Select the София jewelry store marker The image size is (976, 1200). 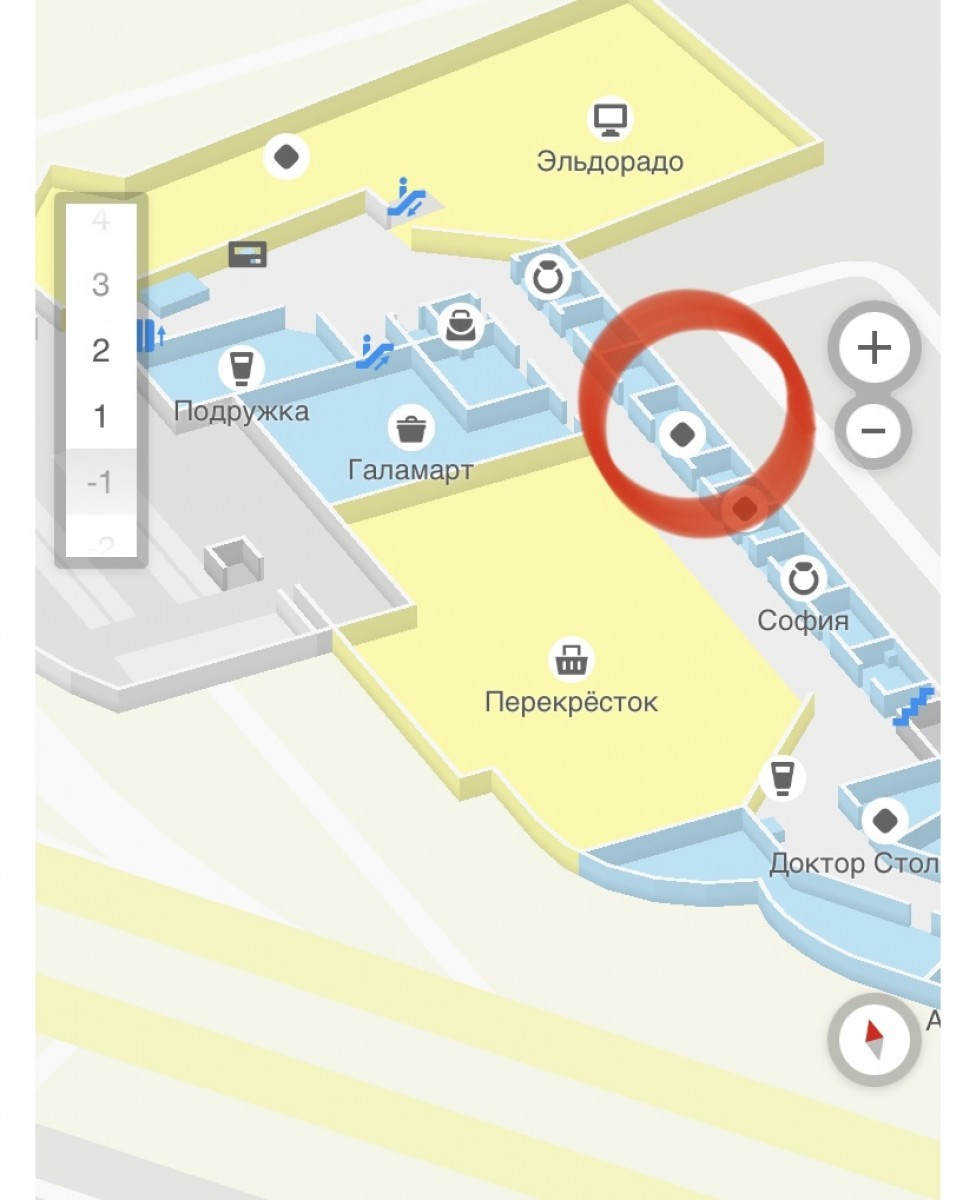tap(803, 579)
